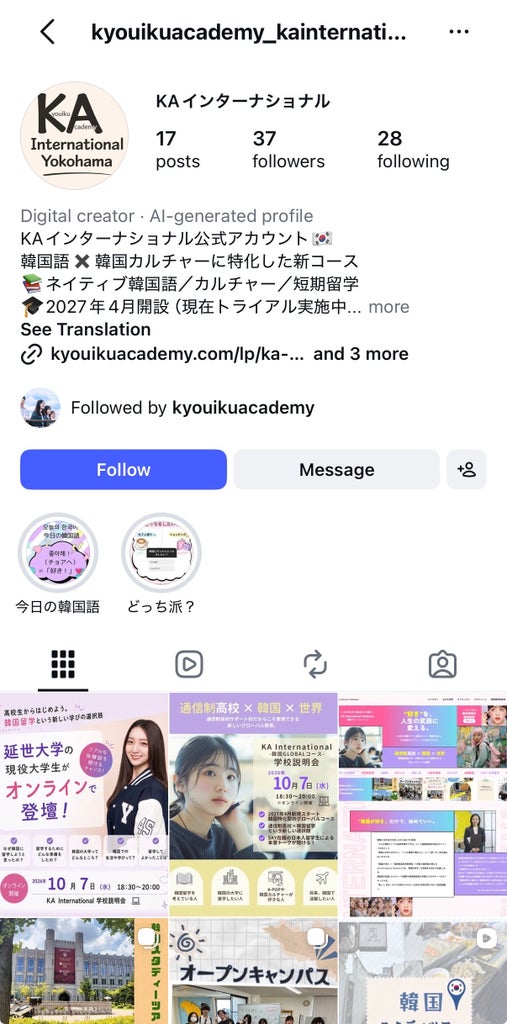507x1024 pixels.
Task: Open the kyouikuacademy.com profile link
Action: coord(177,354)
